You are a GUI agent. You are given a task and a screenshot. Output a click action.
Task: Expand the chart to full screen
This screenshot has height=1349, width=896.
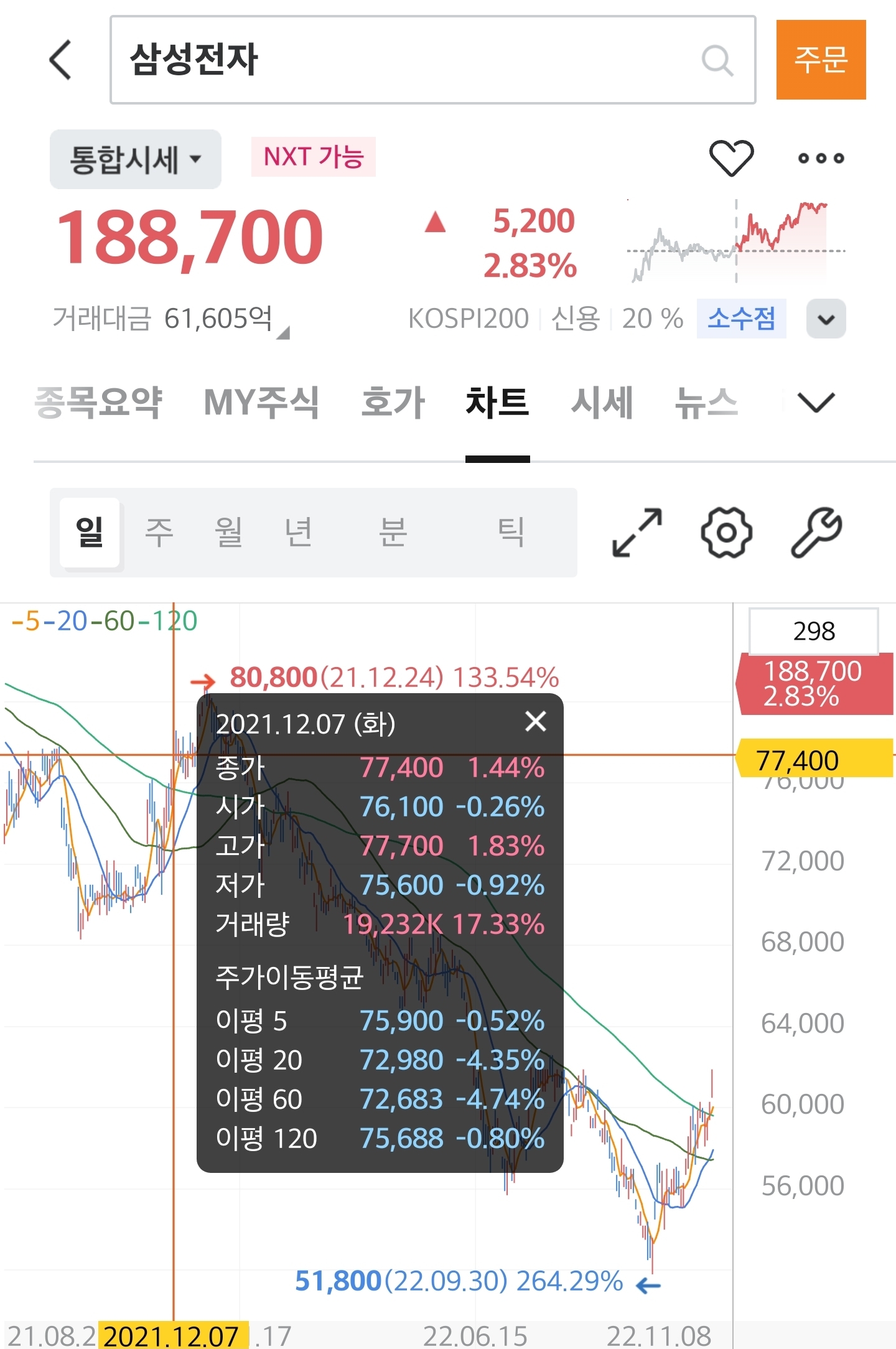(x=637, y=533)
